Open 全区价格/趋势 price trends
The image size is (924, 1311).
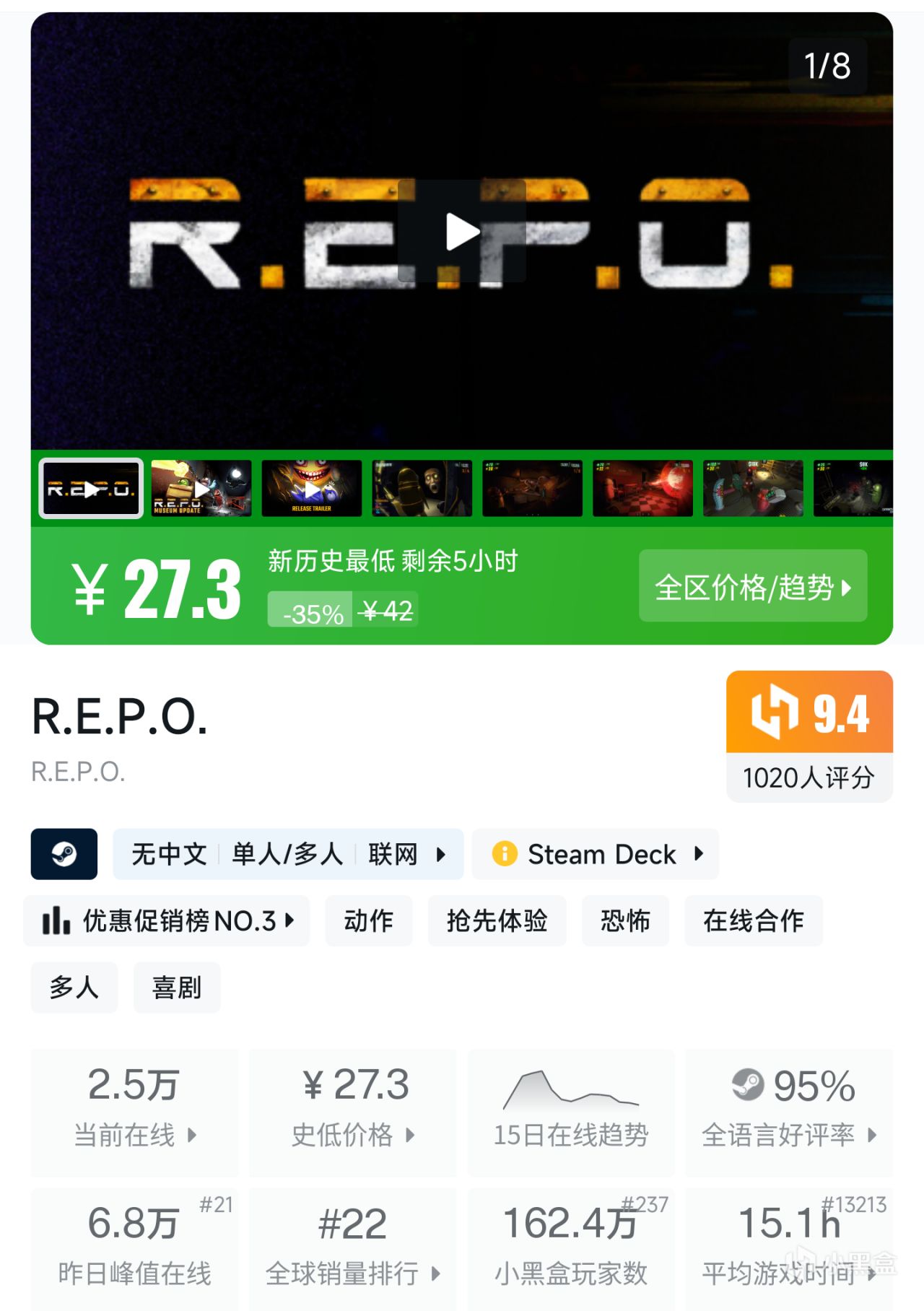(x=752, y=586)
